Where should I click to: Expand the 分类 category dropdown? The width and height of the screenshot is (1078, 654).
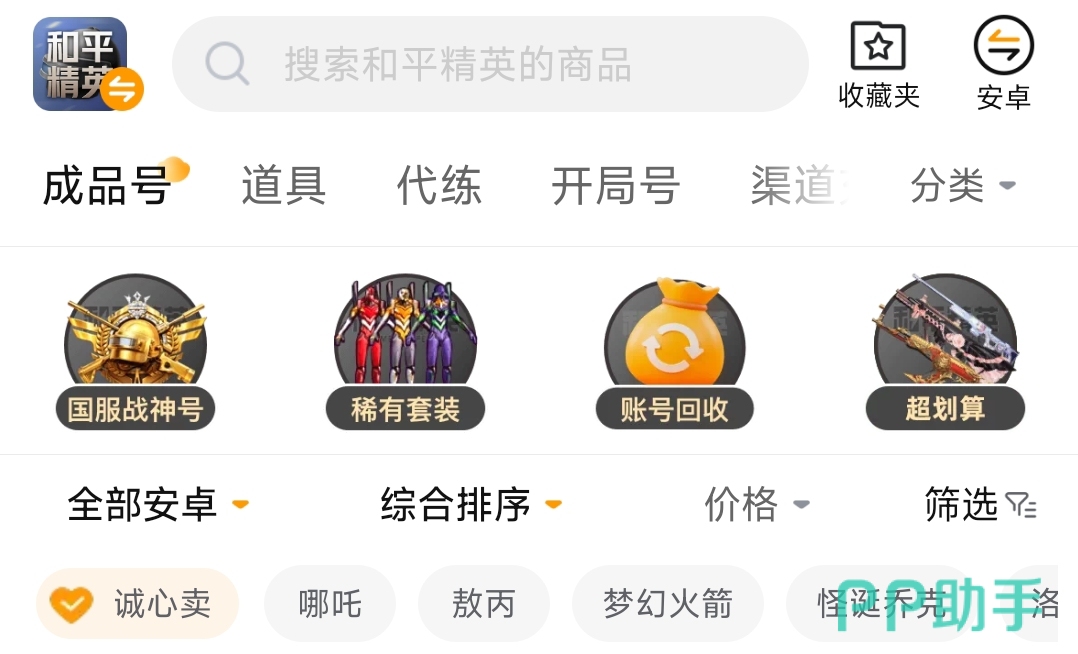coord(962,186)
